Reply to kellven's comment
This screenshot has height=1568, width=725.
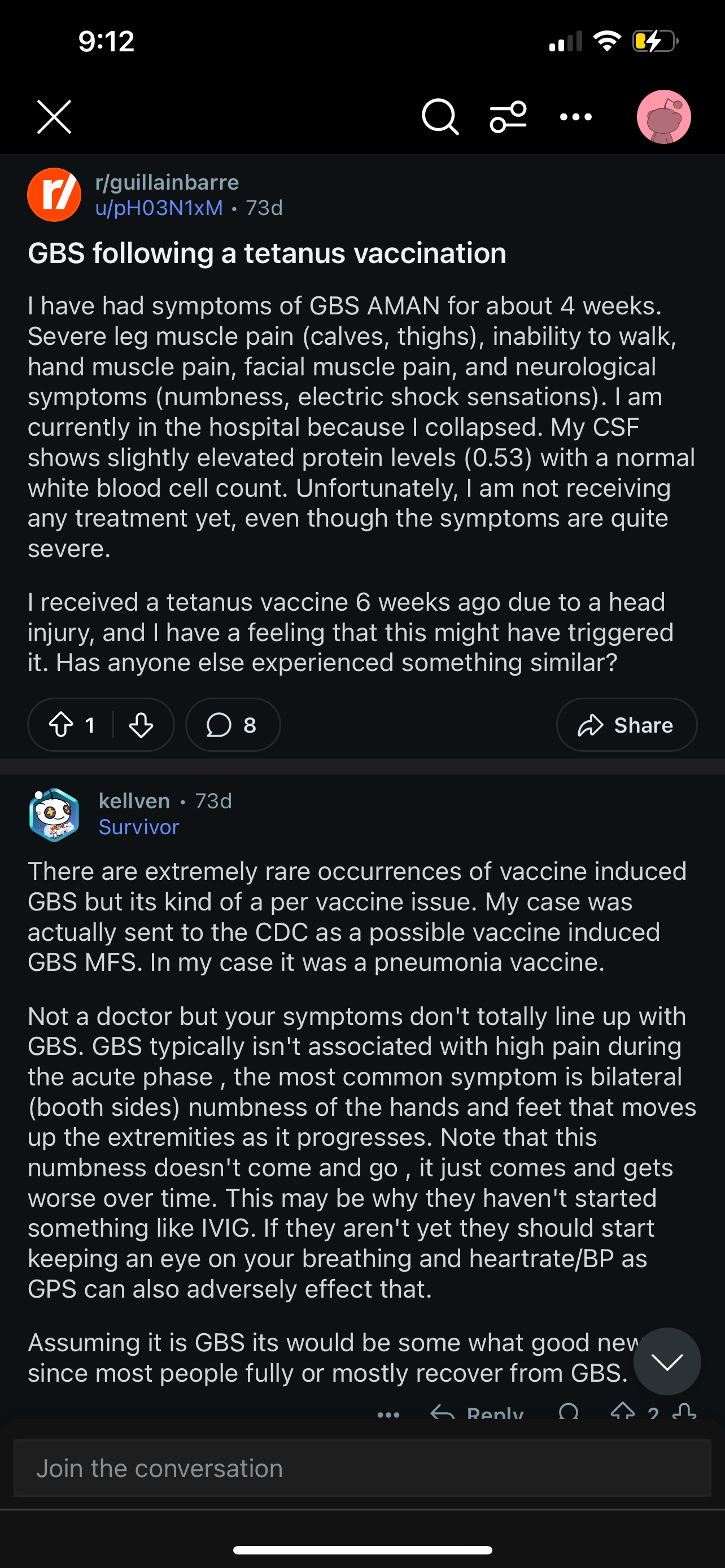477,1412
